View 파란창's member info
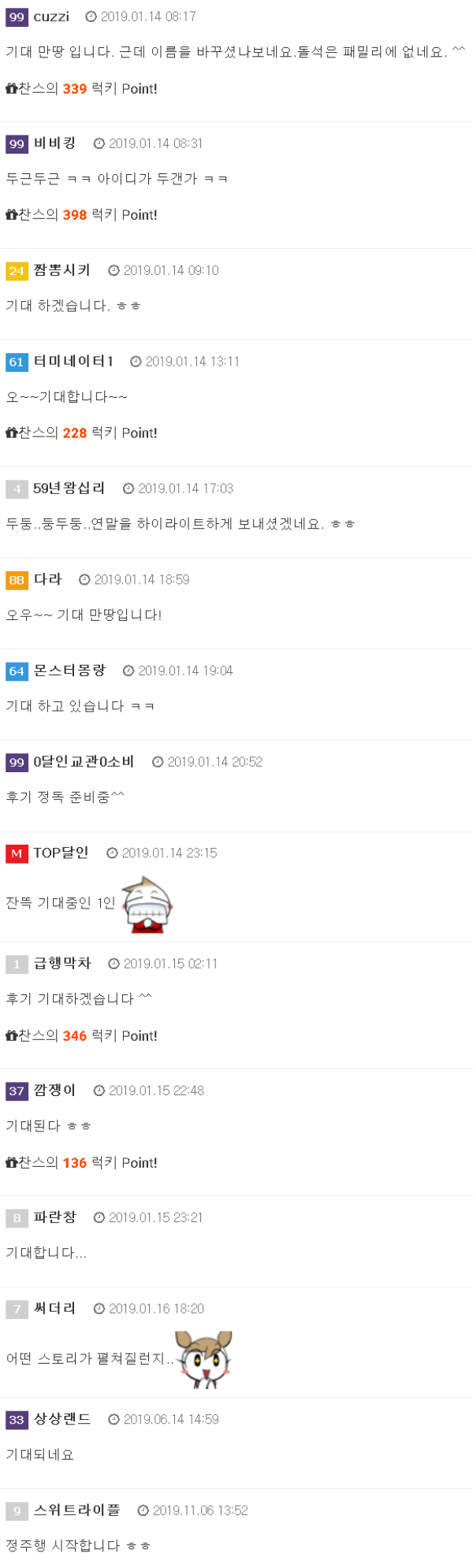Screen dimensions: 473x1568 pyautogui.click(x=54, y=1217)
